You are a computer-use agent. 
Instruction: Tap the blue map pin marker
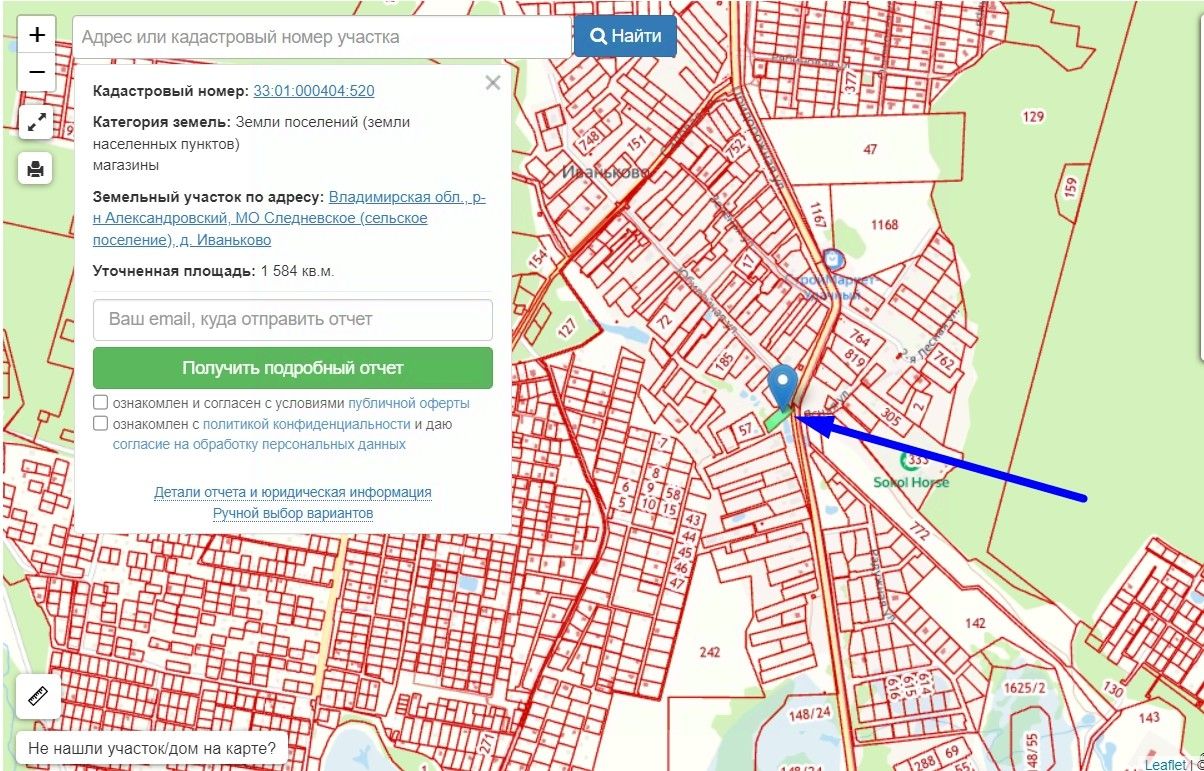coord(783,385)
